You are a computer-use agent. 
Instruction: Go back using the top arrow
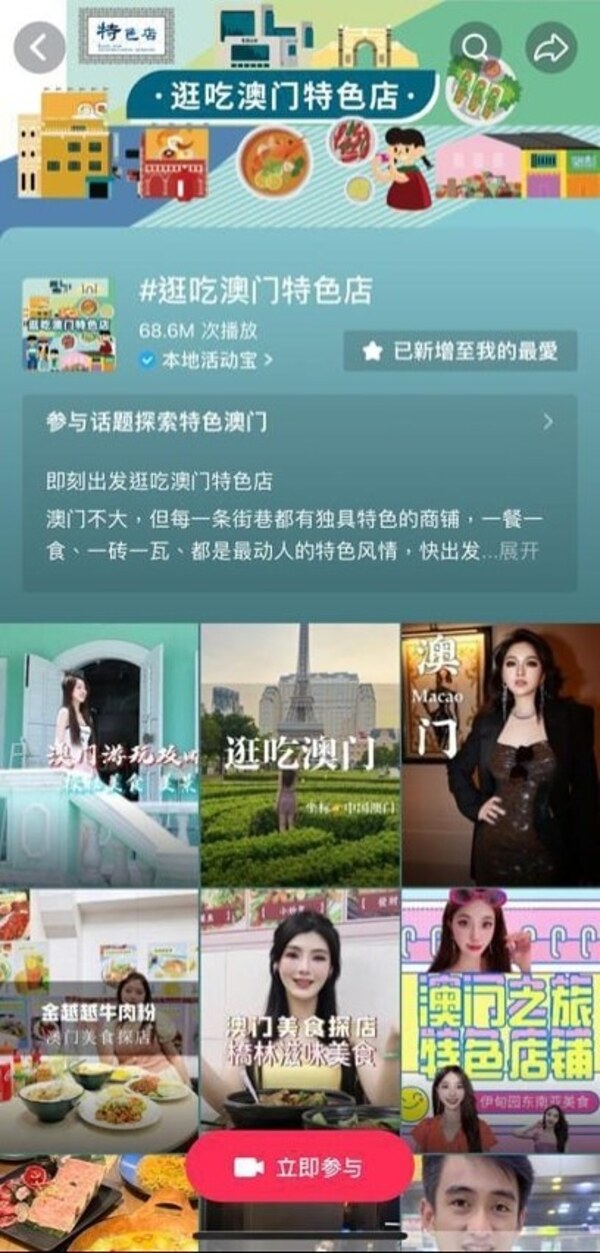[40, 47]
